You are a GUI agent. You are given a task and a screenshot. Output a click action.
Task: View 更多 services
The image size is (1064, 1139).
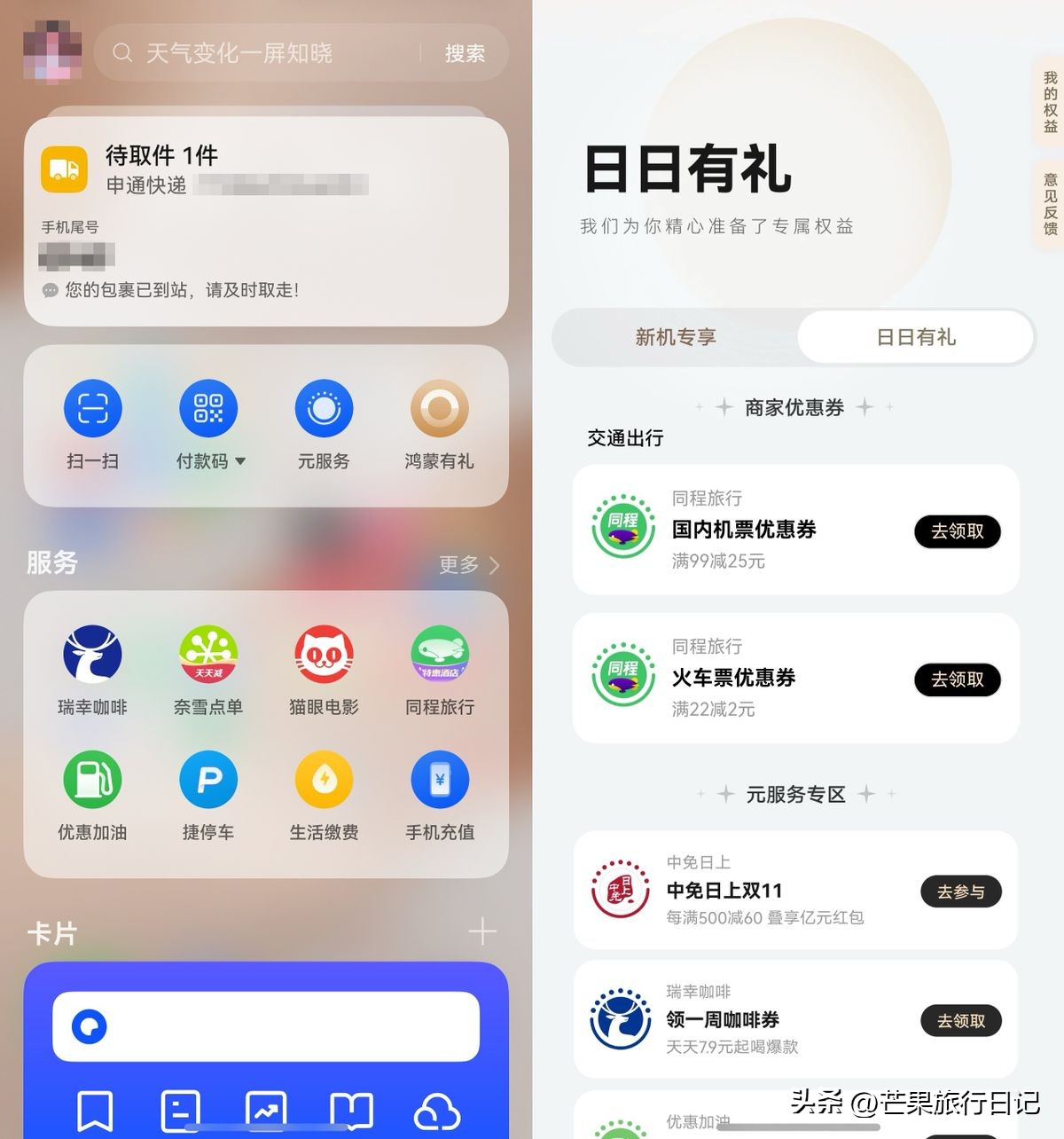click(x=469, y=564)
